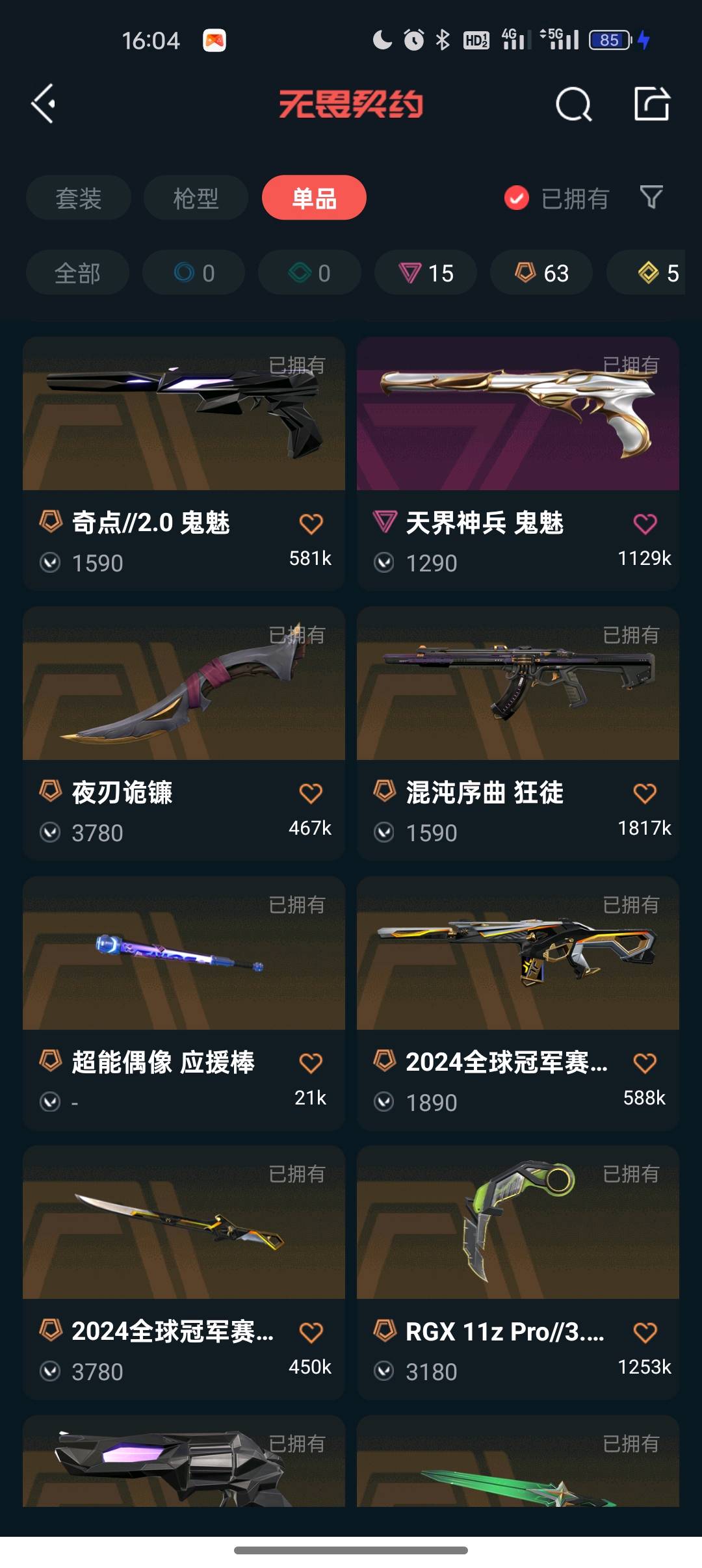Viewport: 702px width, 1568px height.
Task: Open the 超能偶像 应援棒 card
Action: (184, 1002)
